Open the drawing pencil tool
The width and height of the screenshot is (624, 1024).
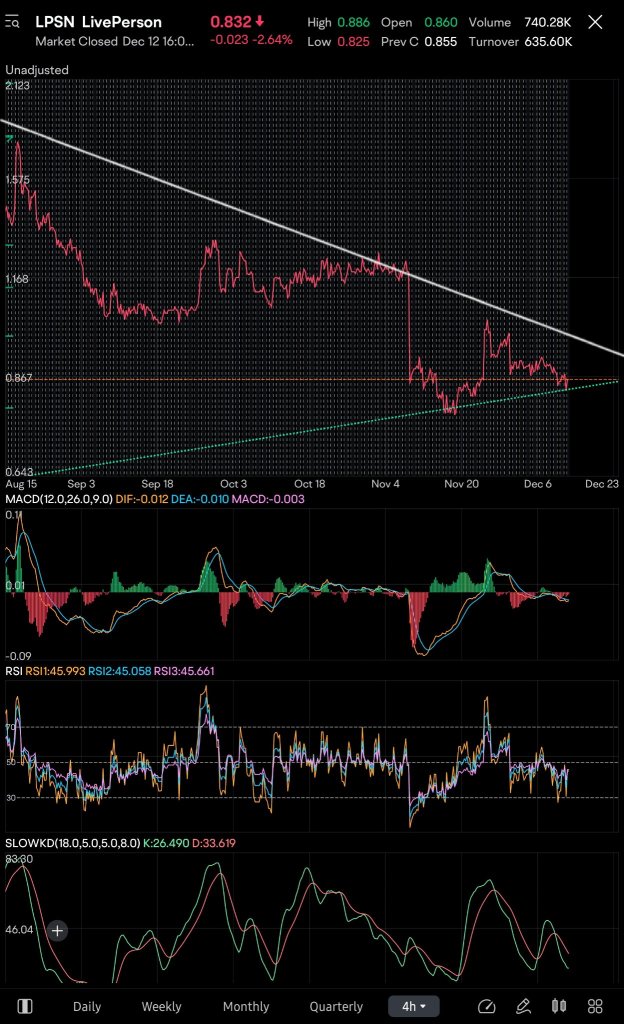coord(523,1006)
